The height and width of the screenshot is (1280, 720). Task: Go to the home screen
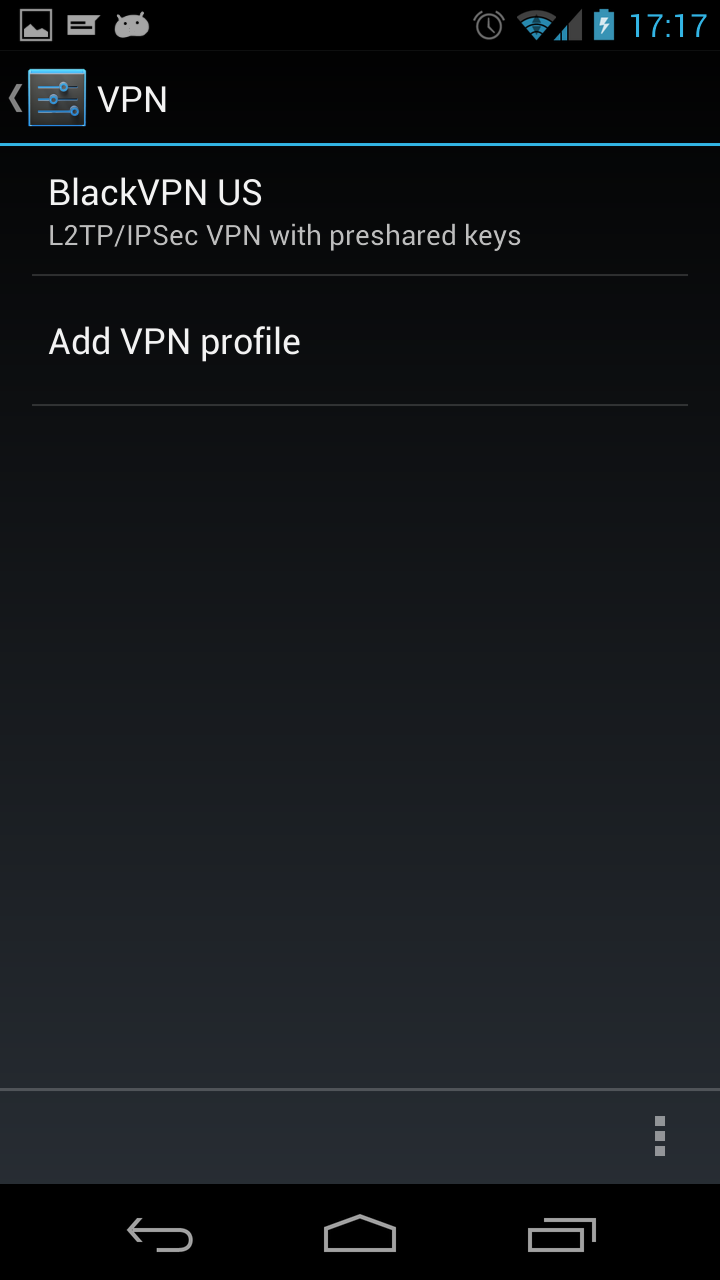[x=360, y=1234]
